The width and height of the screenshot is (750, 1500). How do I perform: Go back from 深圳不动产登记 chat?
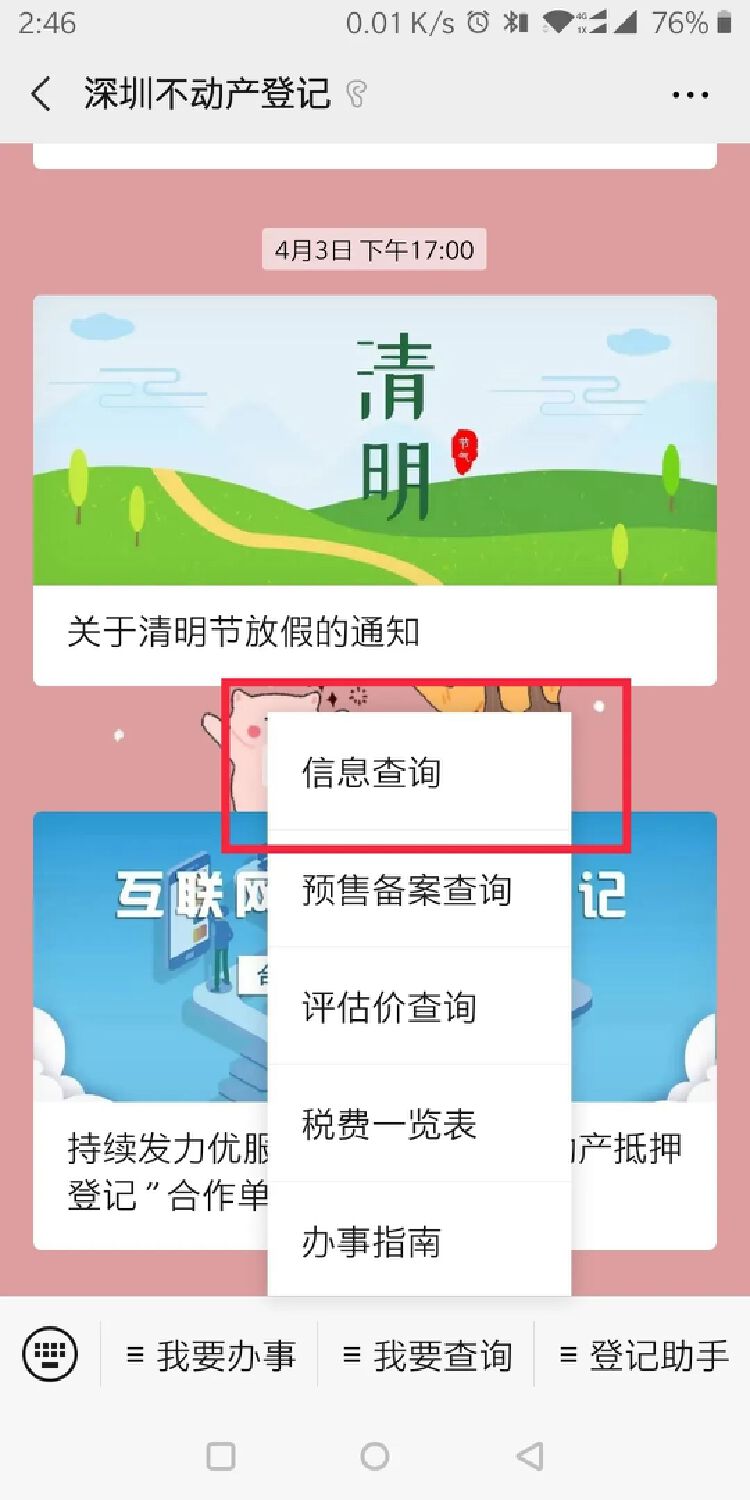click(x=40, y=95)
